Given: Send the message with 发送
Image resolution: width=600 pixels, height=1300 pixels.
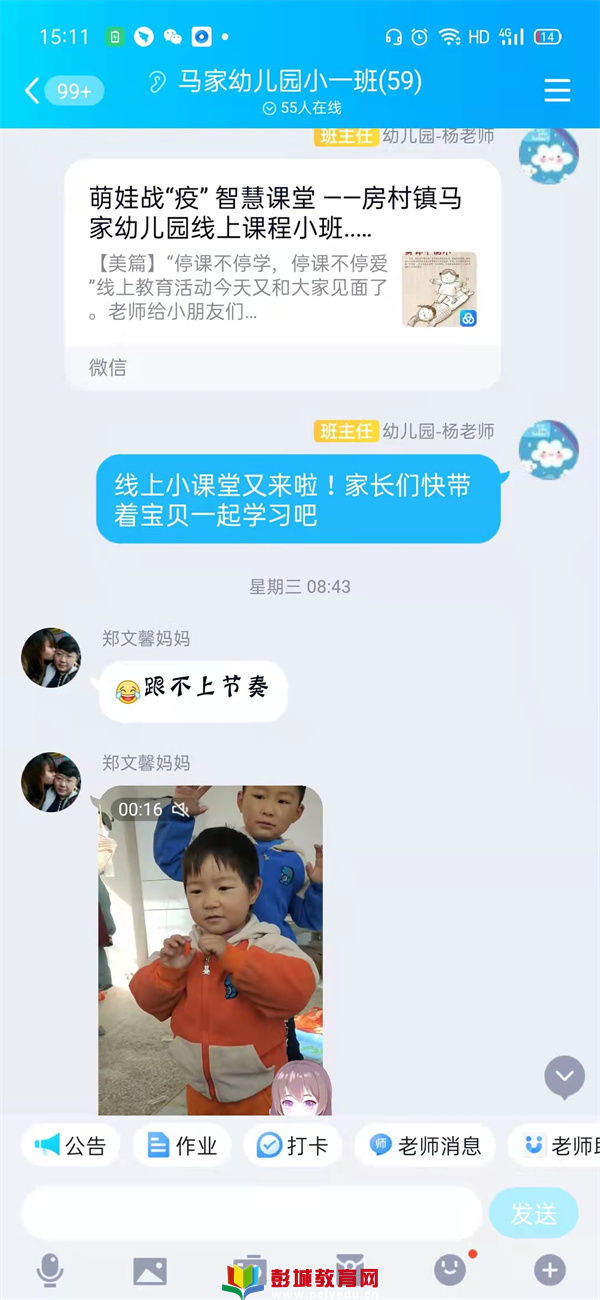Looking at the screenshot, I should click(x=534, y=1213).
